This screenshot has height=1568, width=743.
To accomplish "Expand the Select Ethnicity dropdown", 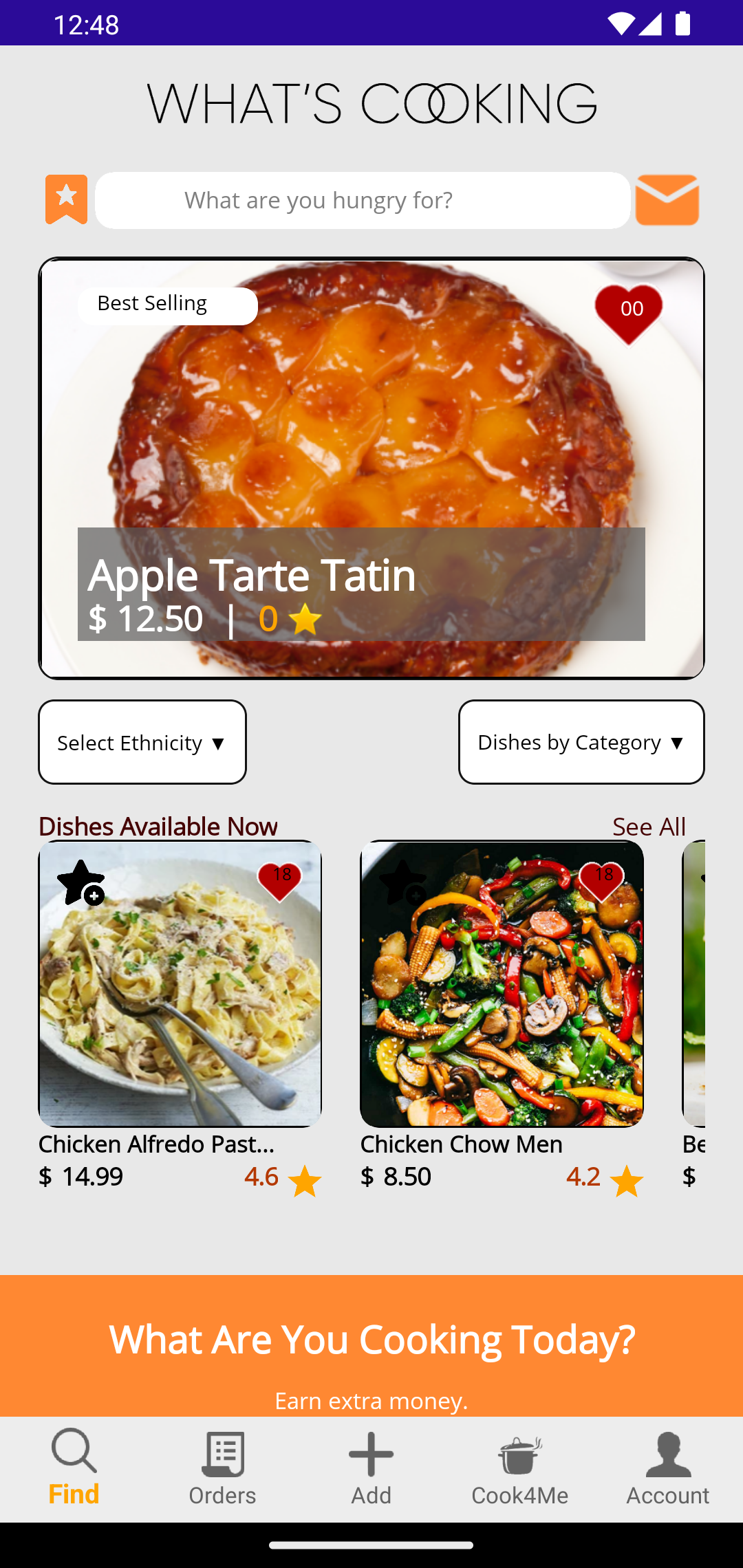I will pos(142,742).
